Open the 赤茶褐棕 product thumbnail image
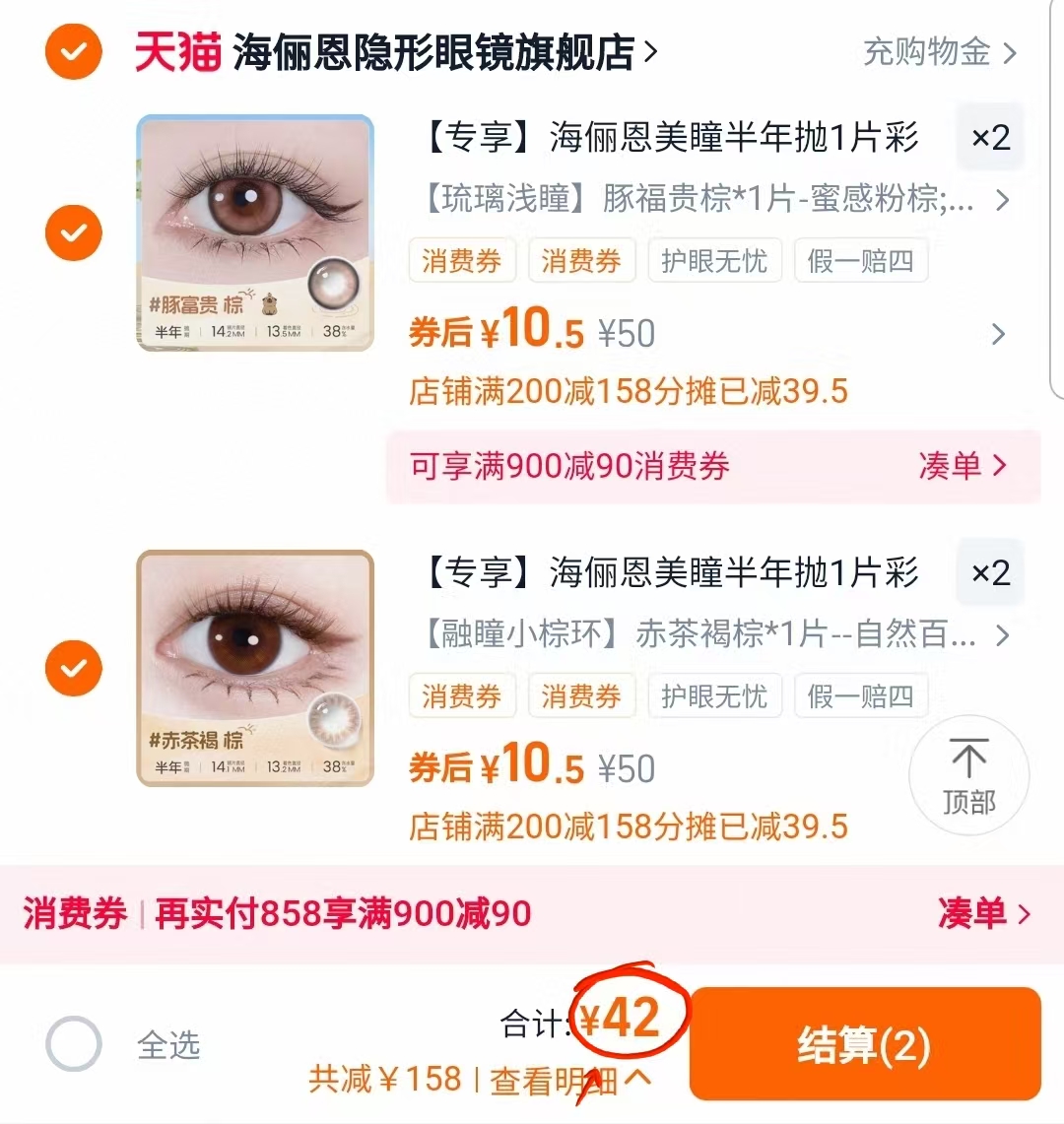Screen dimensions: 1064x1124 pos(255,670)
